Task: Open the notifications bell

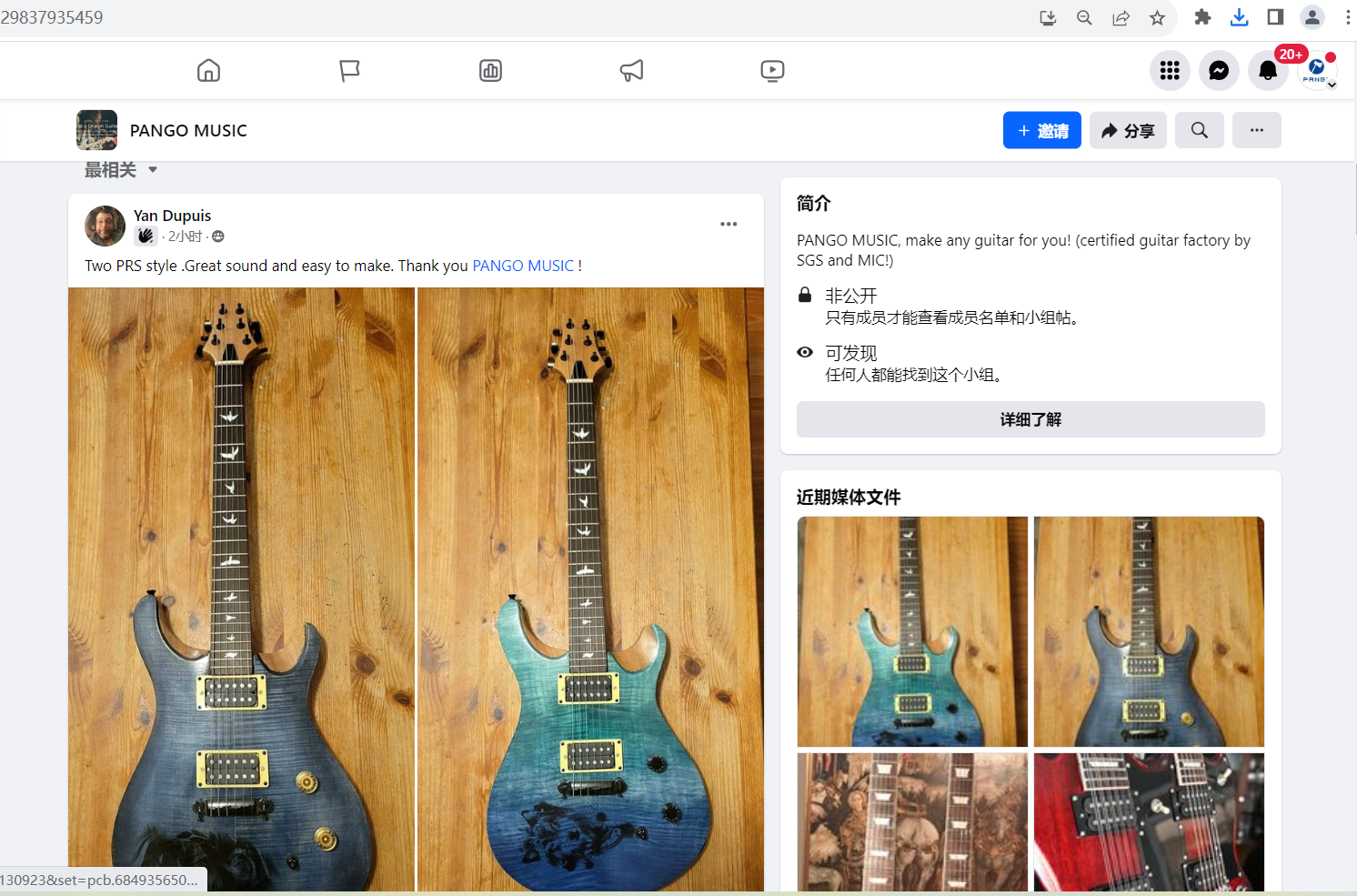Action: (x=1268, y=71)
